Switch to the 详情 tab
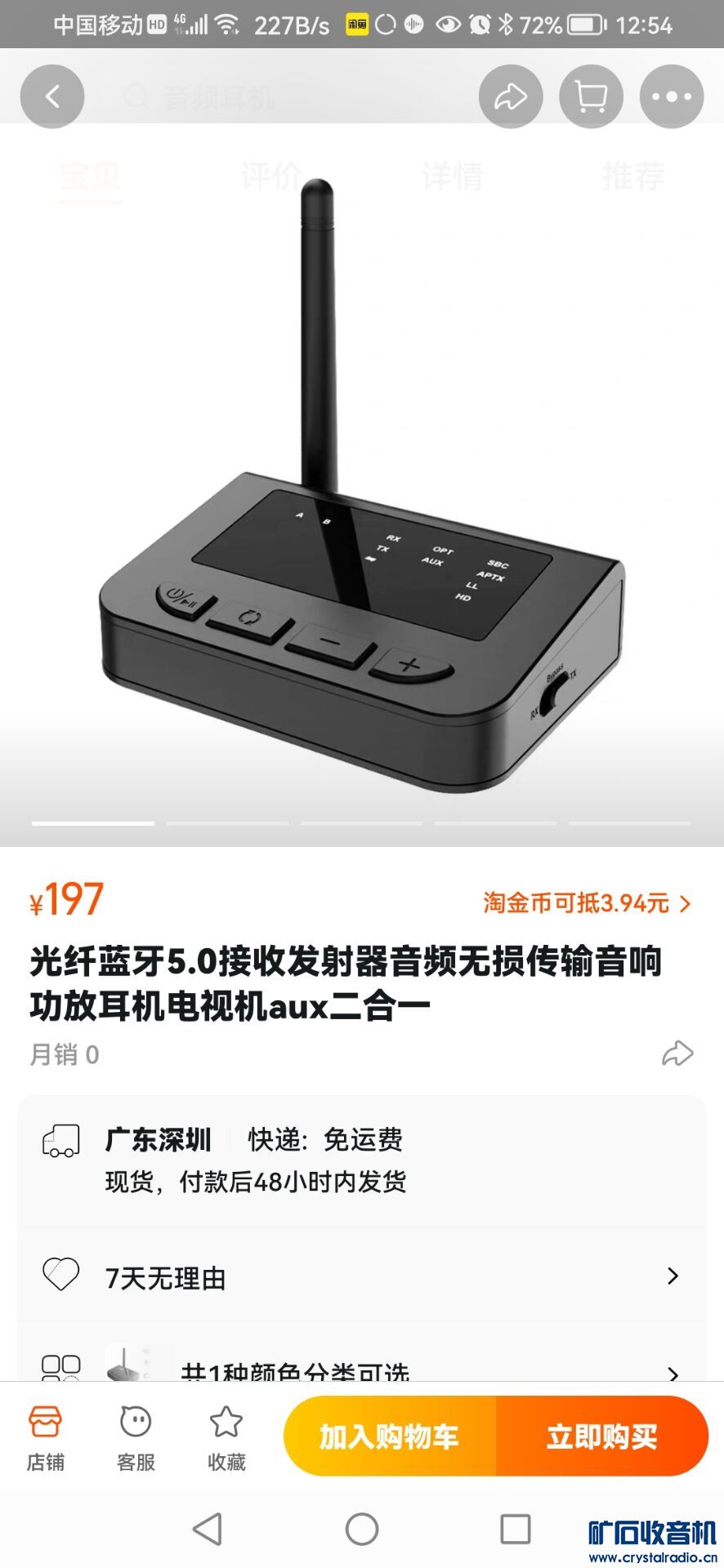This screenshot has width=724, height=1568. coord(452,176)
